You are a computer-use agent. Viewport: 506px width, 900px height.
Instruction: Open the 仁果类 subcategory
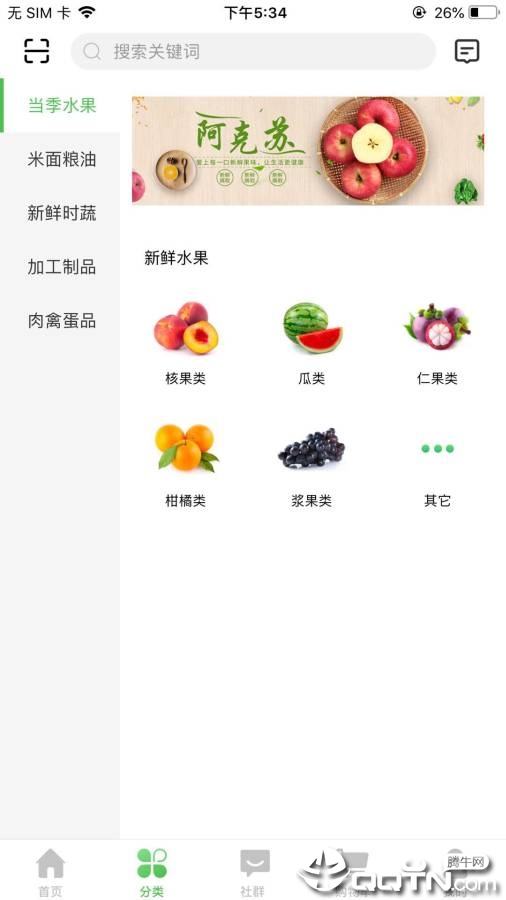tap(437, 343)
